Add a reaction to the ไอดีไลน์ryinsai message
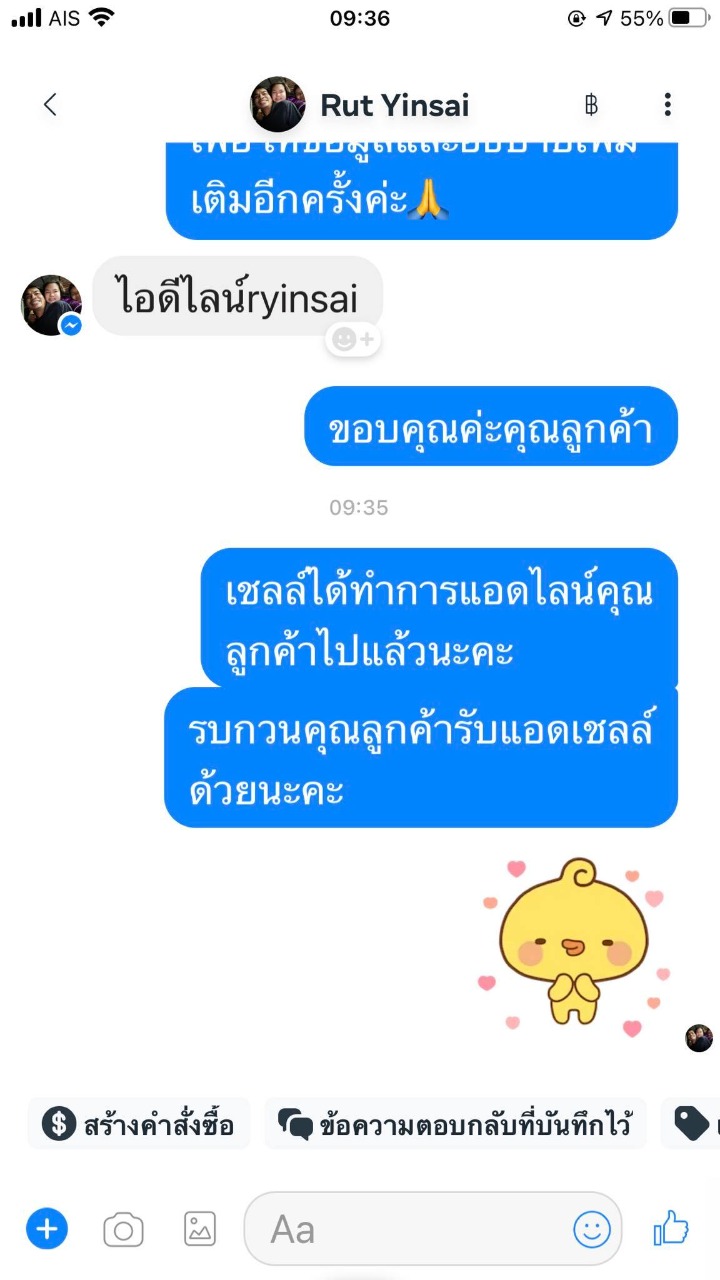Viewport: 720px width, 1280px height. coord(353,340)
